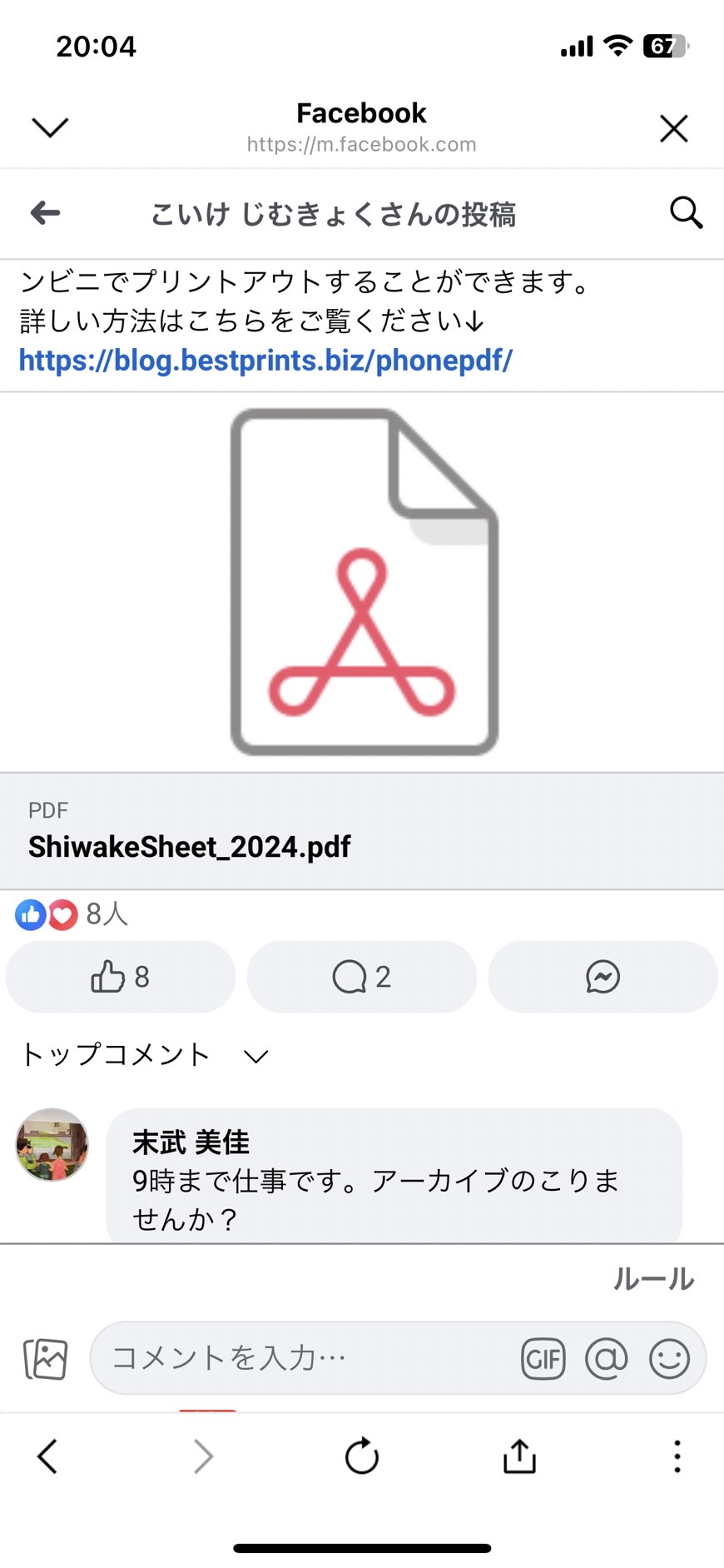This screenshot has height=1568, width=724.
Task: Open the search magnifier in the post header
Action: click(686, 213)
